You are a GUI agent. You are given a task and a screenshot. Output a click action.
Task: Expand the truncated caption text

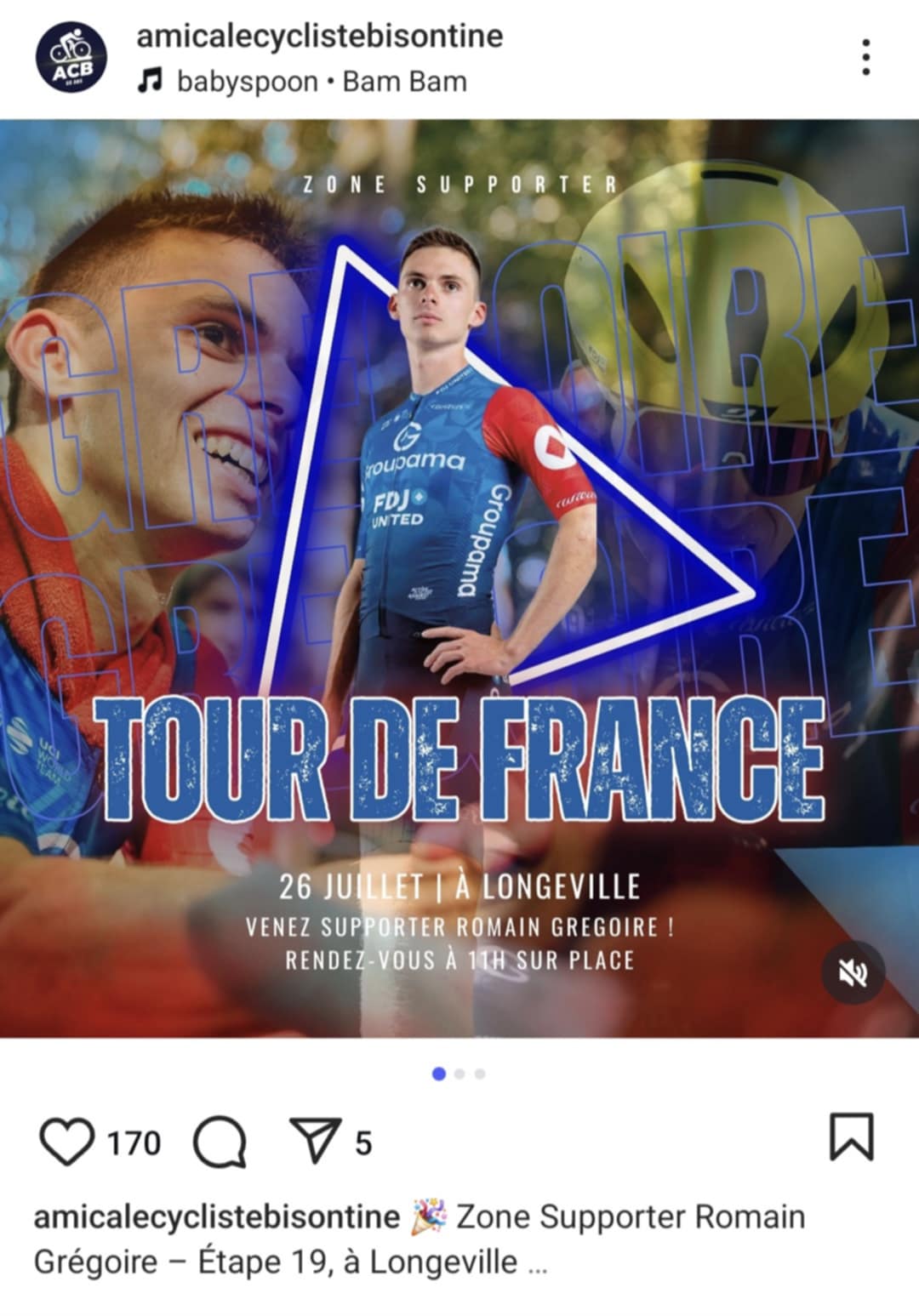[x=537, y=1263]
